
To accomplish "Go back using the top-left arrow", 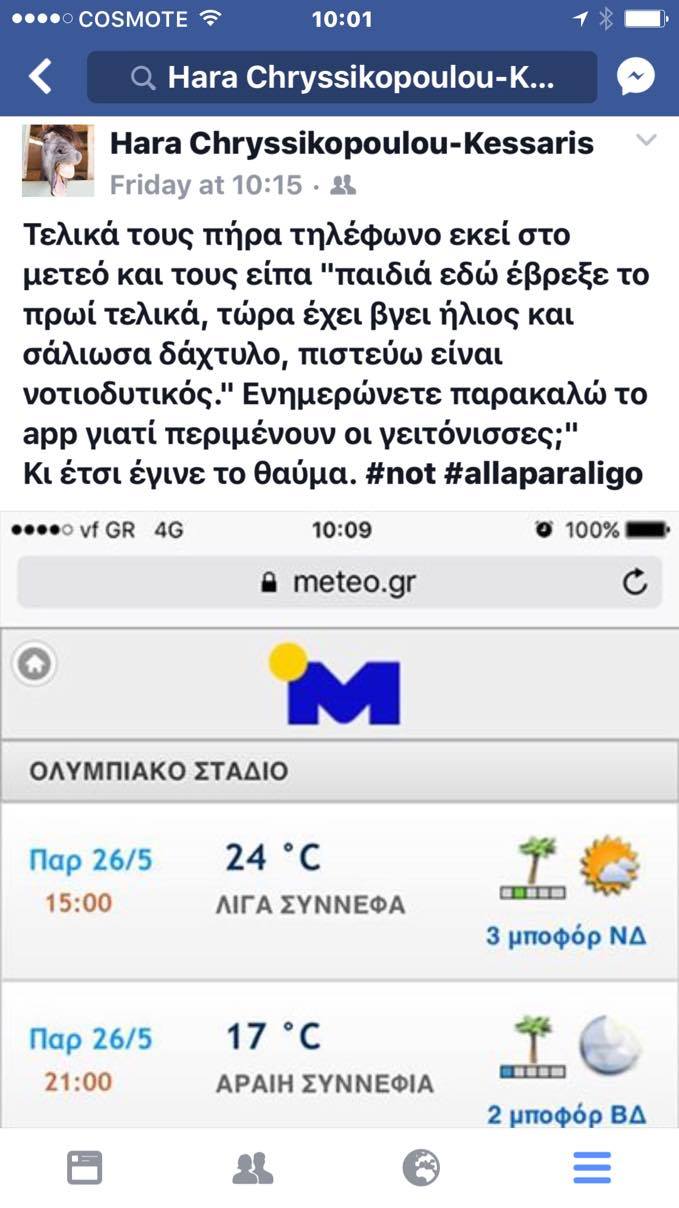I will tap(40, 77).
